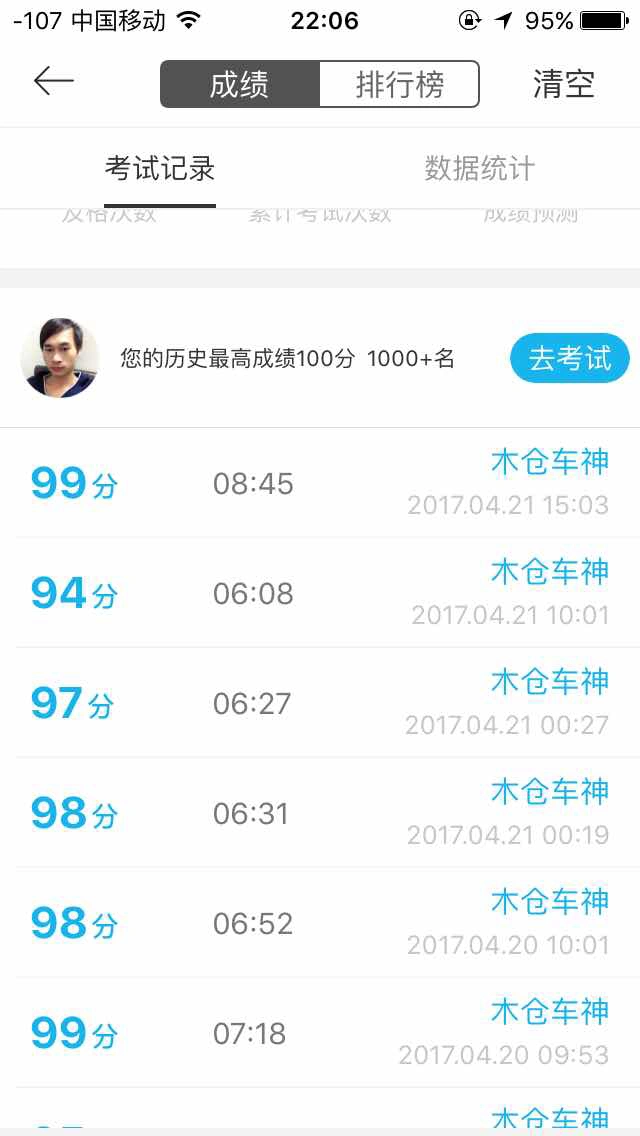Go back using the arrow icon
This screenshot has height=1136, width=640.
point(54,81)
